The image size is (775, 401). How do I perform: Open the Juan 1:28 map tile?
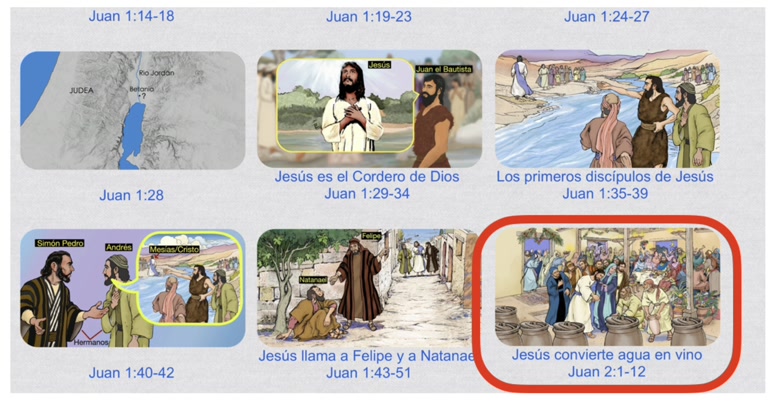coord(132,111)
